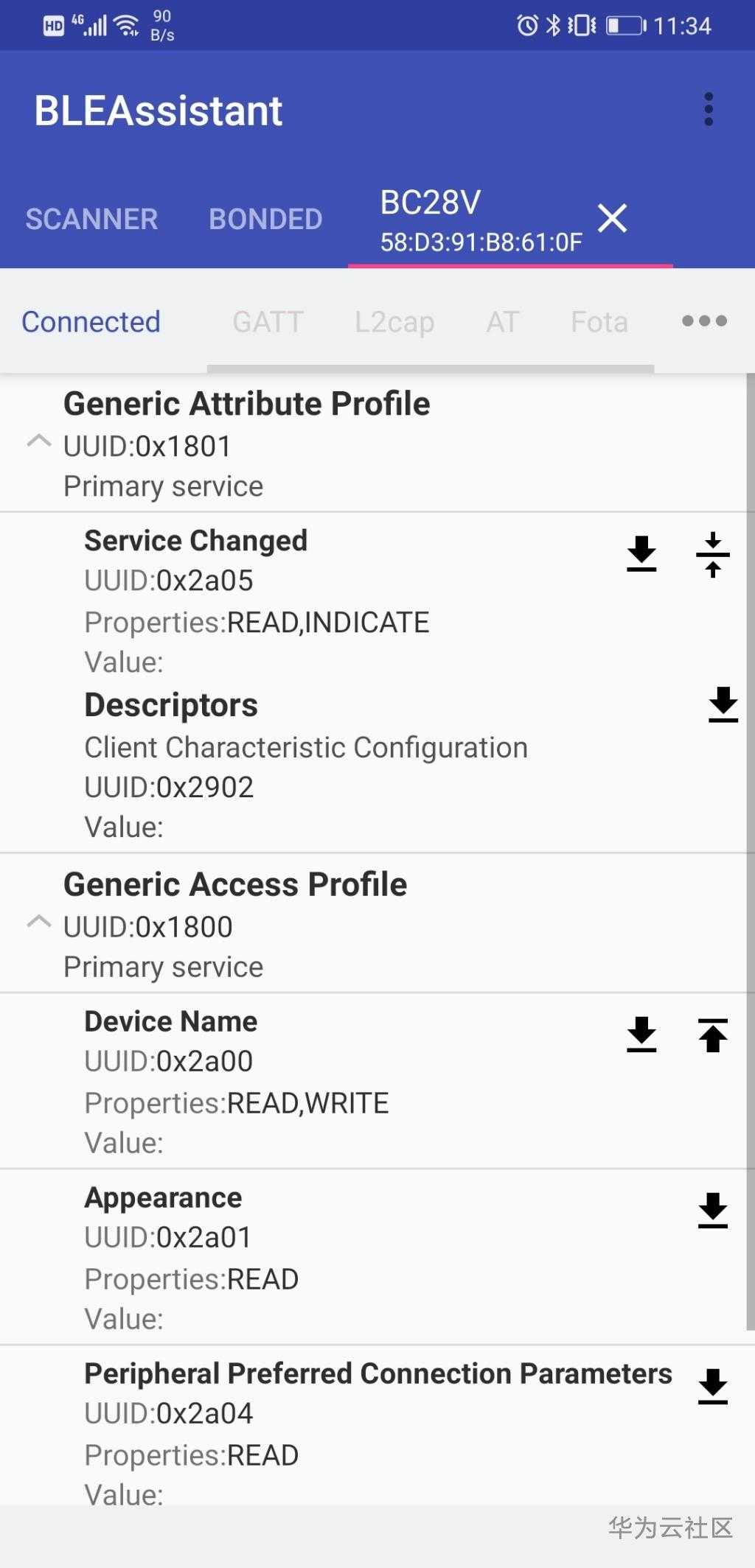Collapse the Generic Access Profile service
755x1568 pixels.
pos(39,923)
